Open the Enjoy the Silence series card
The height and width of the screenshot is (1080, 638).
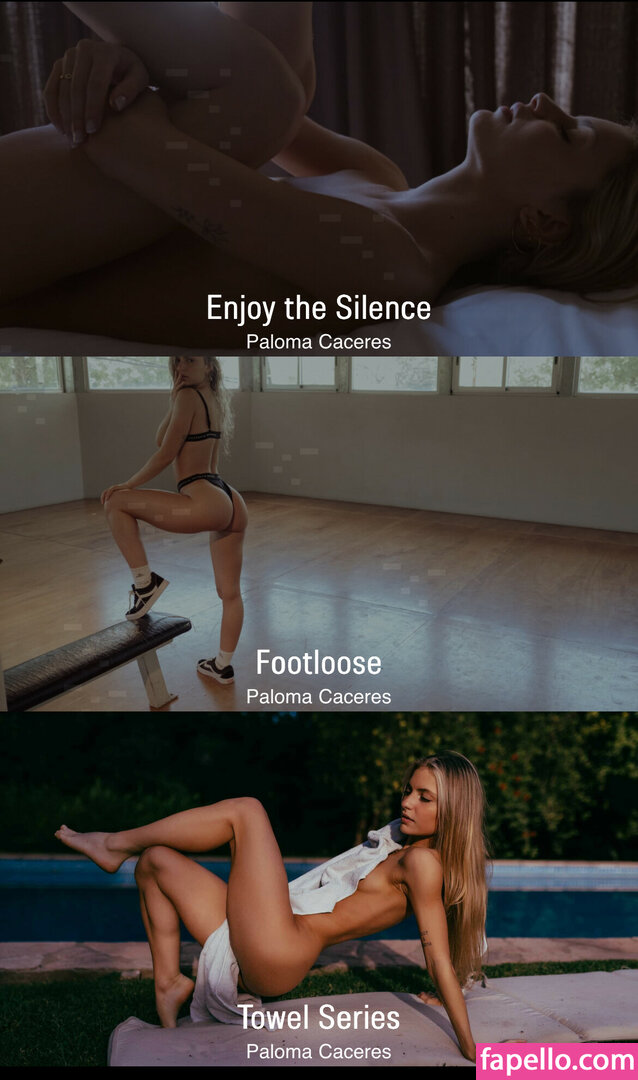pyautogui.click(x=318, y=307)
